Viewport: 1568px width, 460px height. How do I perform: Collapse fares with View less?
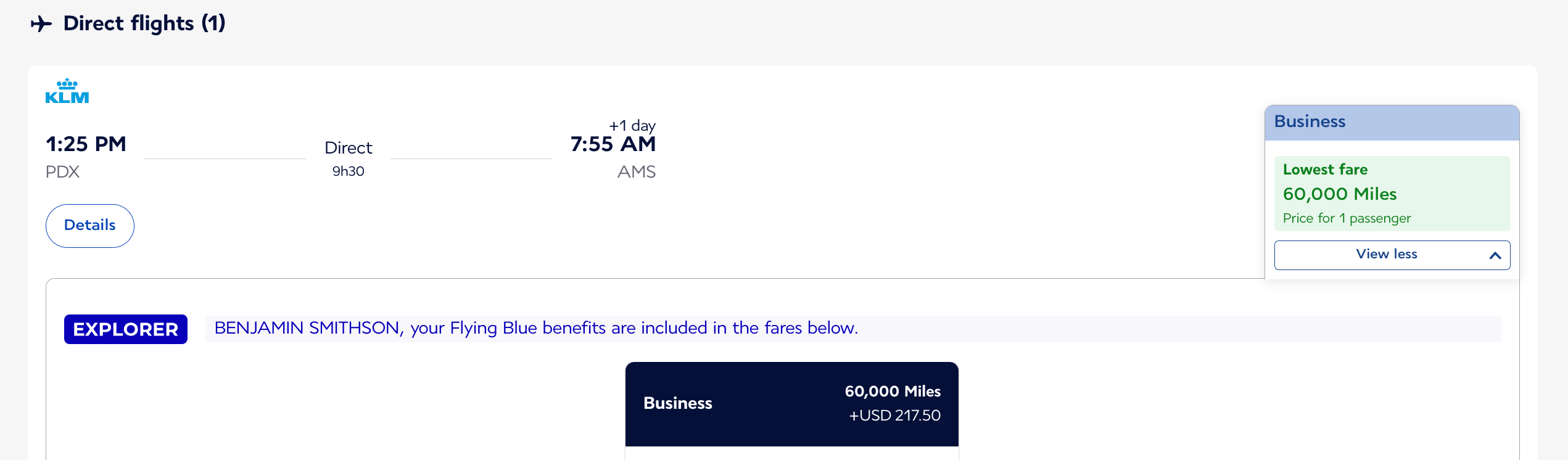1392,255
